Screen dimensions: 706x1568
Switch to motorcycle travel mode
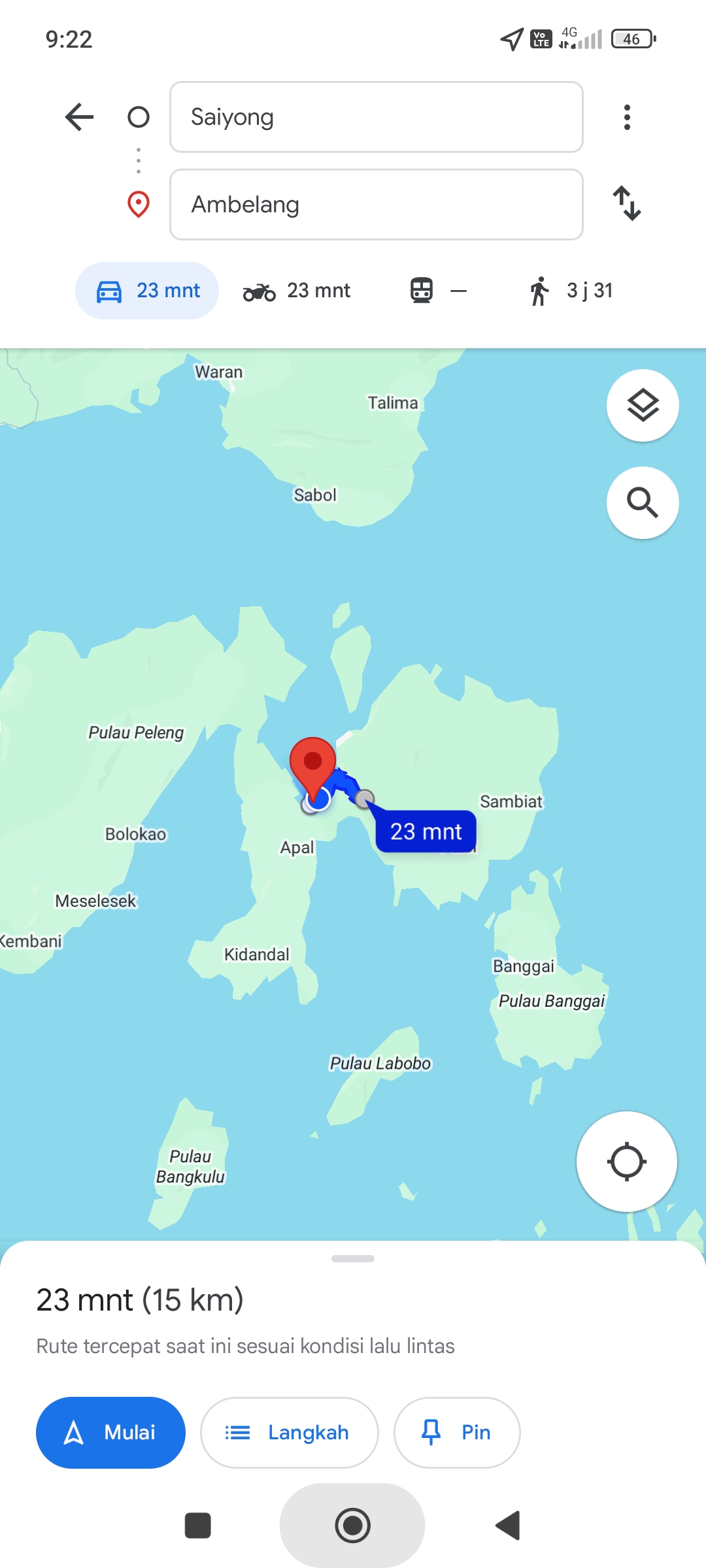296,291
